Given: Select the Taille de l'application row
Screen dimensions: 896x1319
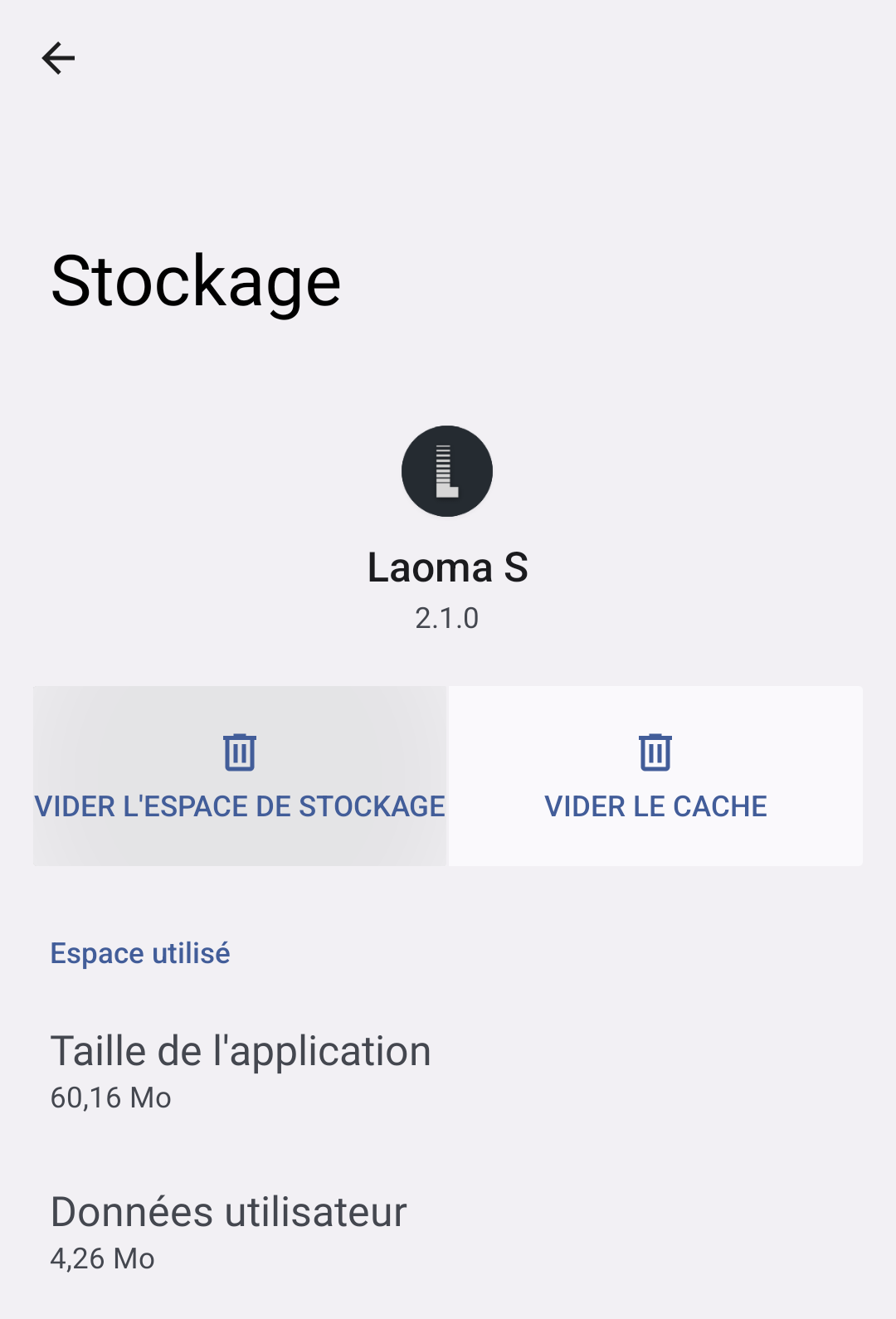Looking at the screenshot, I should pyautogui.click(x=241, y=1051).
